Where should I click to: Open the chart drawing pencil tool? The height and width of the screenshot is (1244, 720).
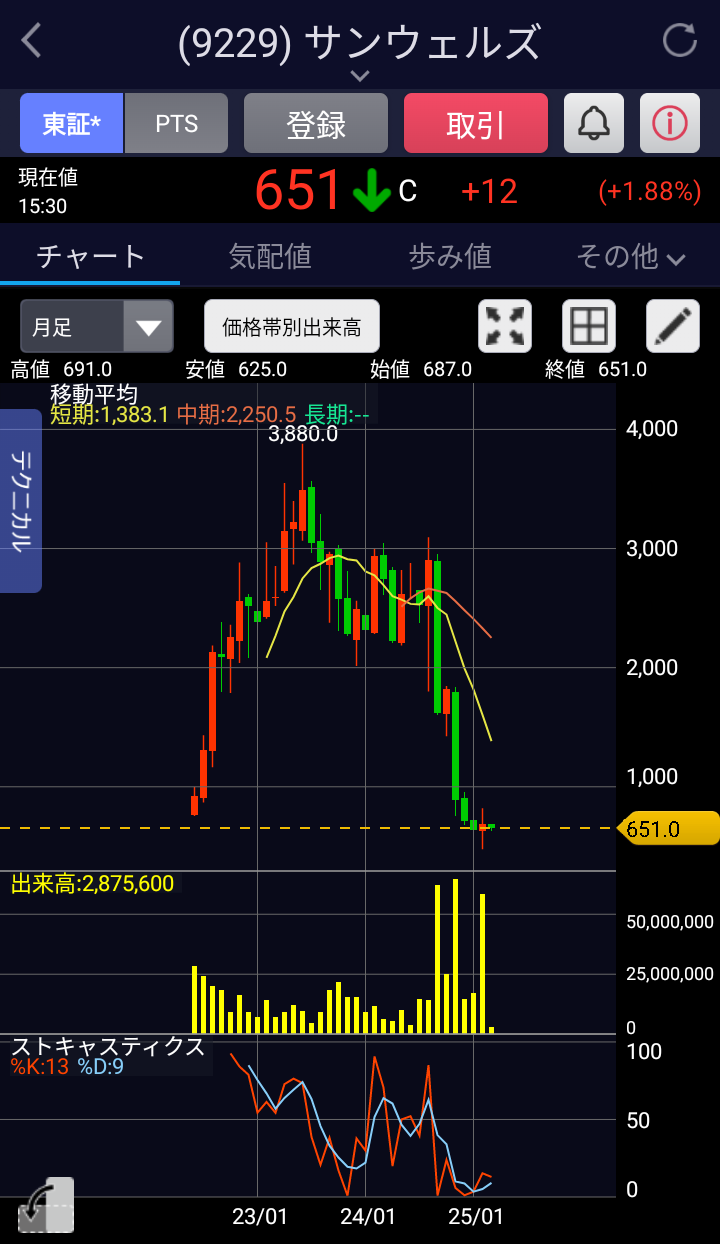click(x=672, y=327)
